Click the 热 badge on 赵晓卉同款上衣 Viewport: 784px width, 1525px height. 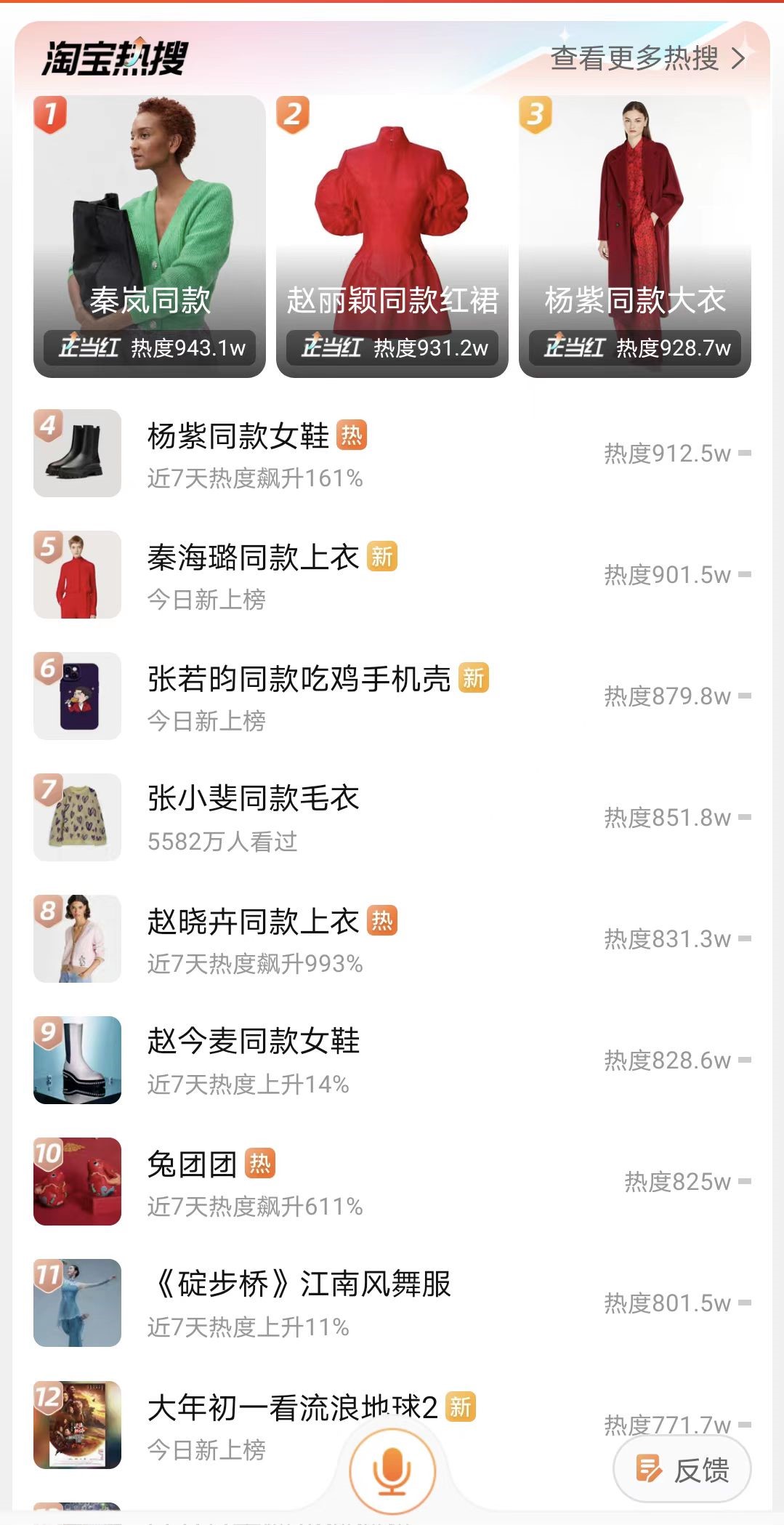pos(384,920)
